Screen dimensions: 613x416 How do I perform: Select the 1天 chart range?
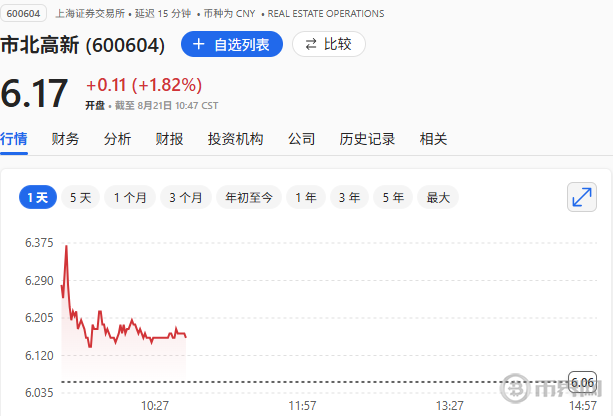pyautogui.click(x=38, y=198)
